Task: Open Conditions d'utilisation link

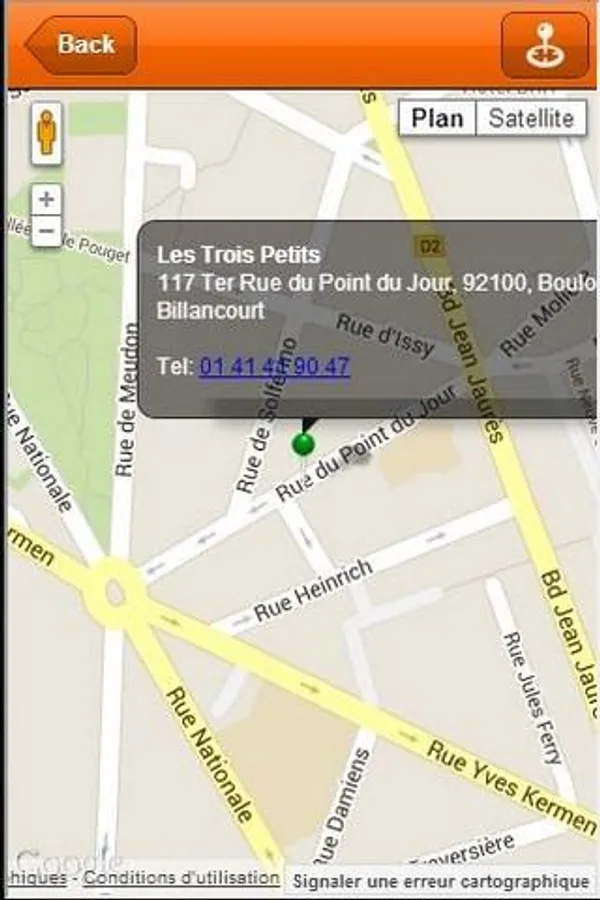Action: click(181, 878)
